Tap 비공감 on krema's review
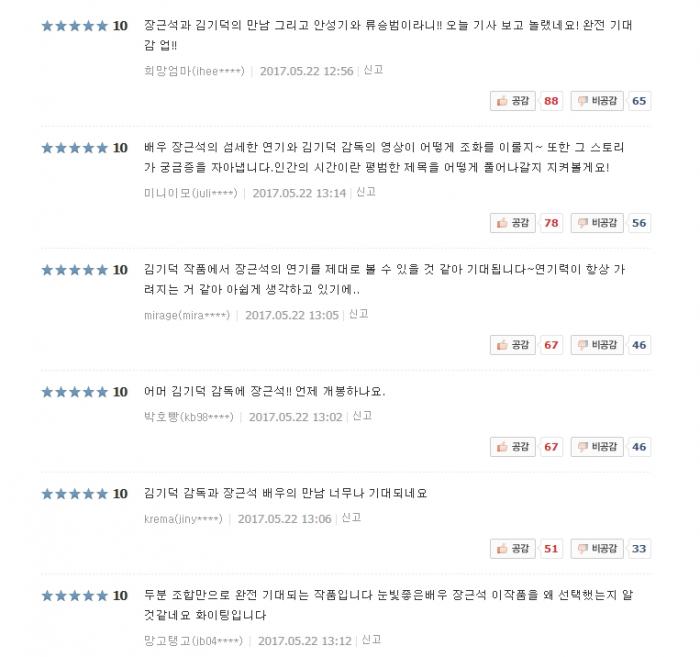The width and height of the screenshot is (700, 657). coord(598,549)
